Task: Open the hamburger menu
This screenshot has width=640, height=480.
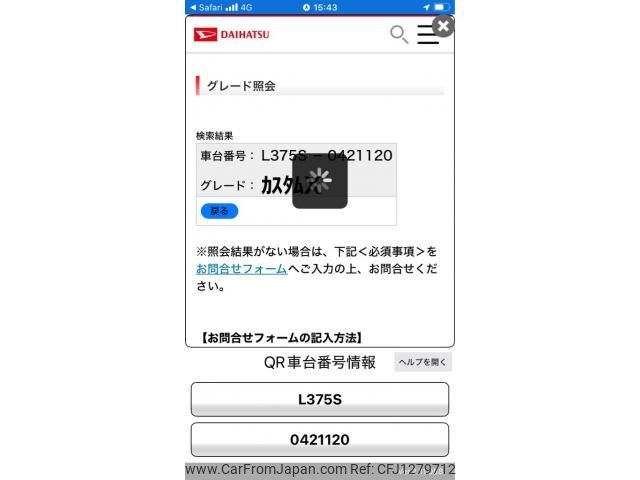Action: [427, 35]
